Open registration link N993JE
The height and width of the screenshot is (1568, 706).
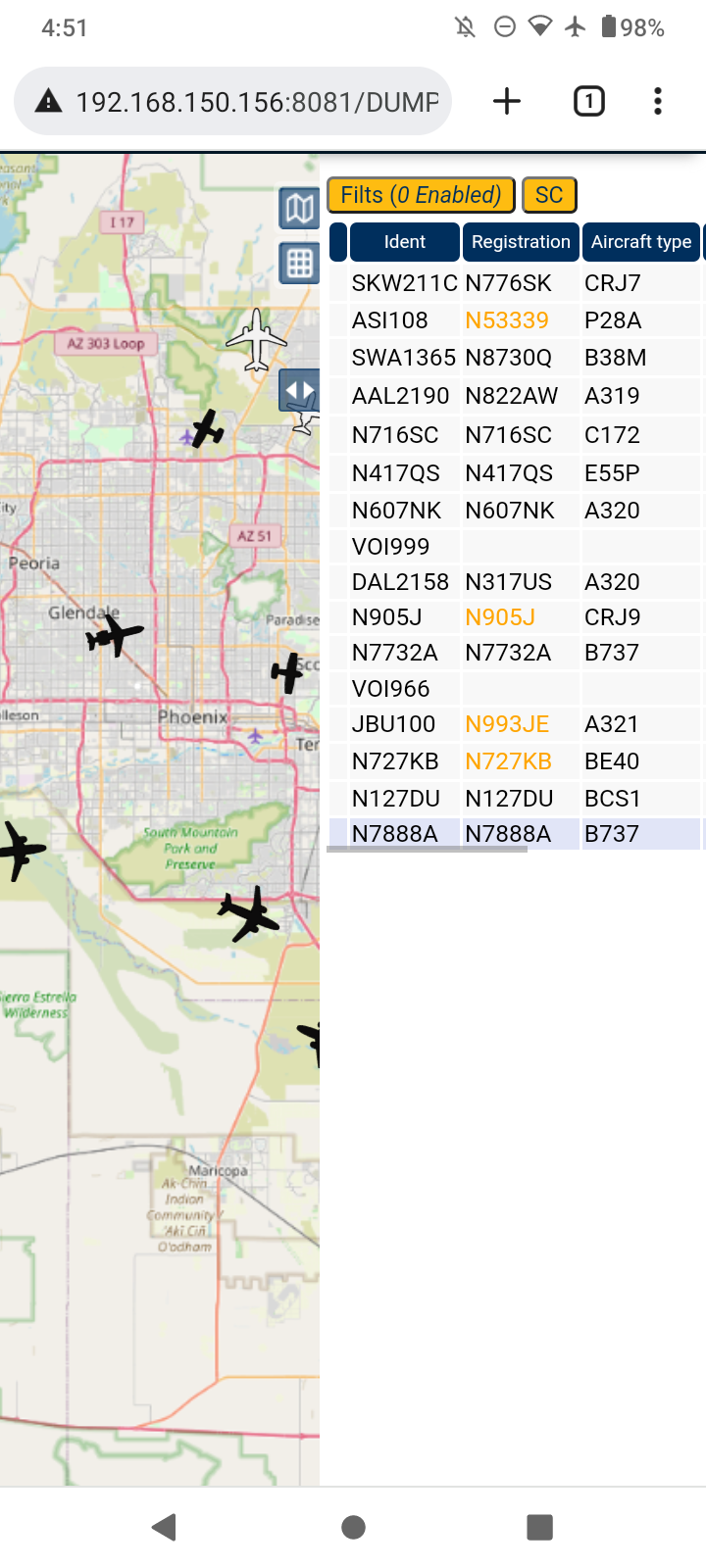pyautogui.click(x=507, y=724)
